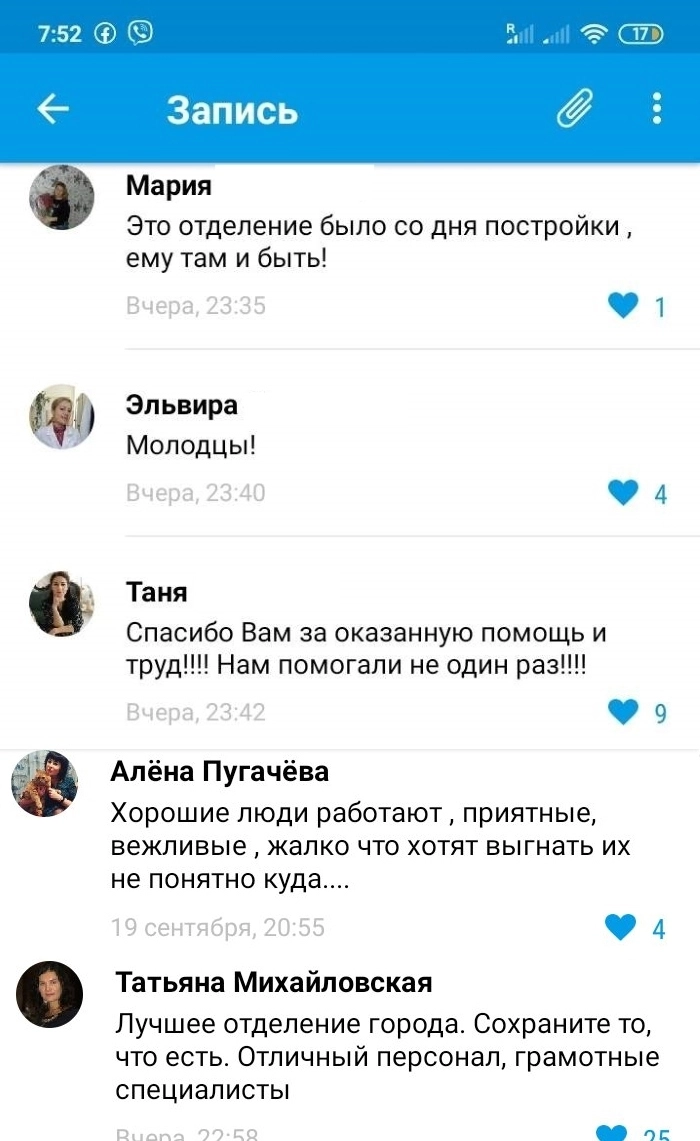This screenshot has height=1141, width=700.
Task: Open Татьяна Михайловская's profile by name
Action: point(274,982)
